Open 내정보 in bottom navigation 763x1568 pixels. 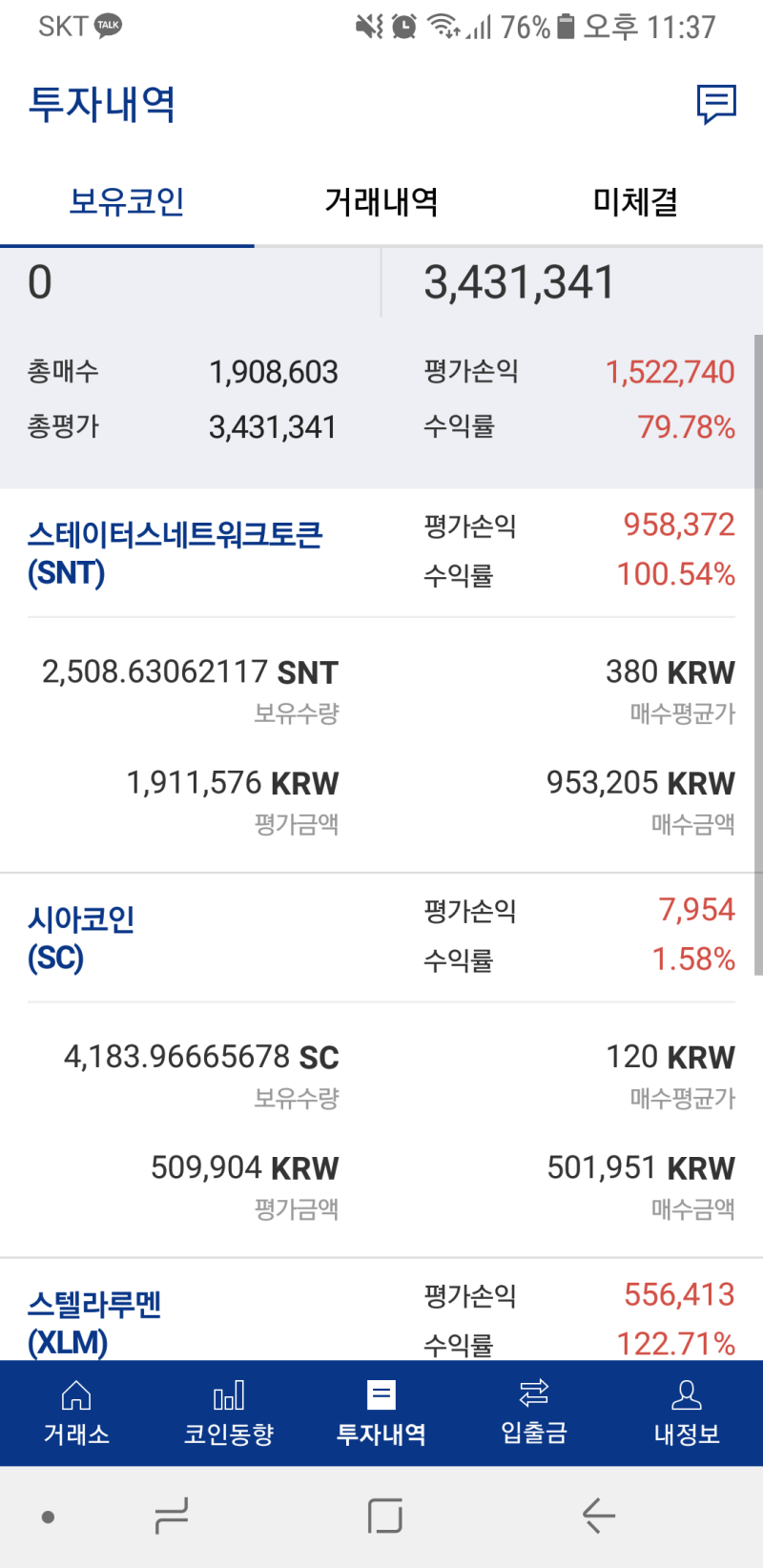tap(687, 1413)
